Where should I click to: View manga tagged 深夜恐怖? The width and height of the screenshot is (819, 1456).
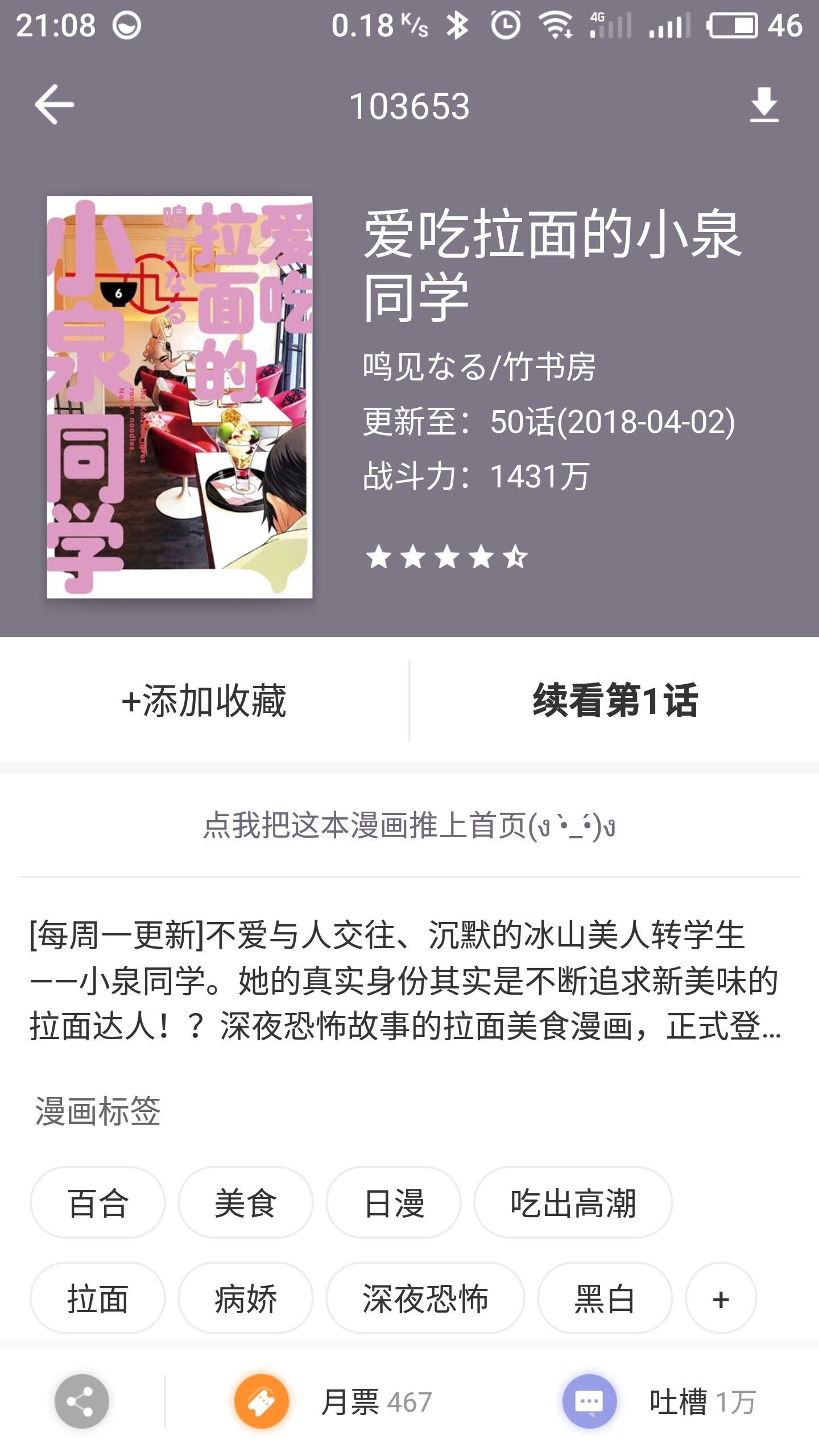pyautogui.click(x=425, y=1298)
